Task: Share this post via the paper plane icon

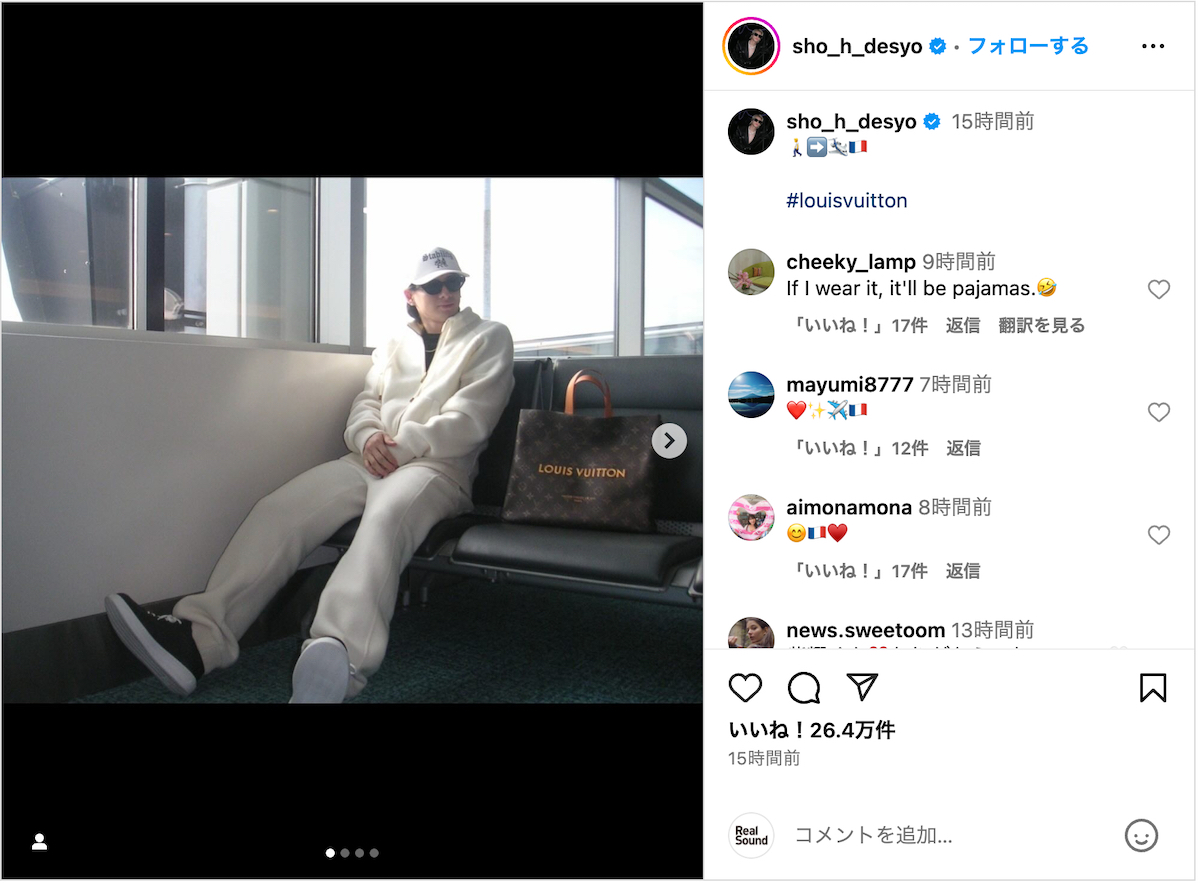Action: click(861, 687)
